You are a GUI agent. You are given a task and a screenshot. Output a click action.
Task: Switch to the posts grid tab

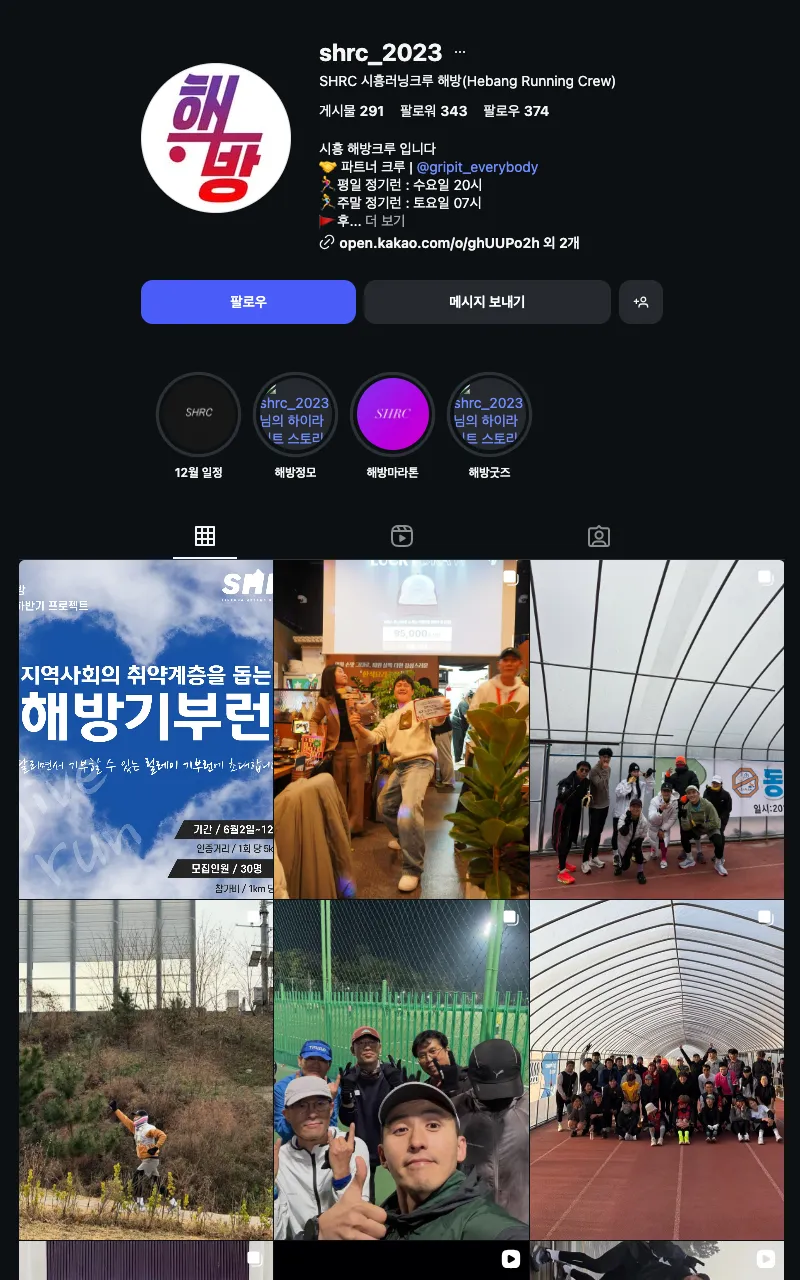tap(205, 536)
